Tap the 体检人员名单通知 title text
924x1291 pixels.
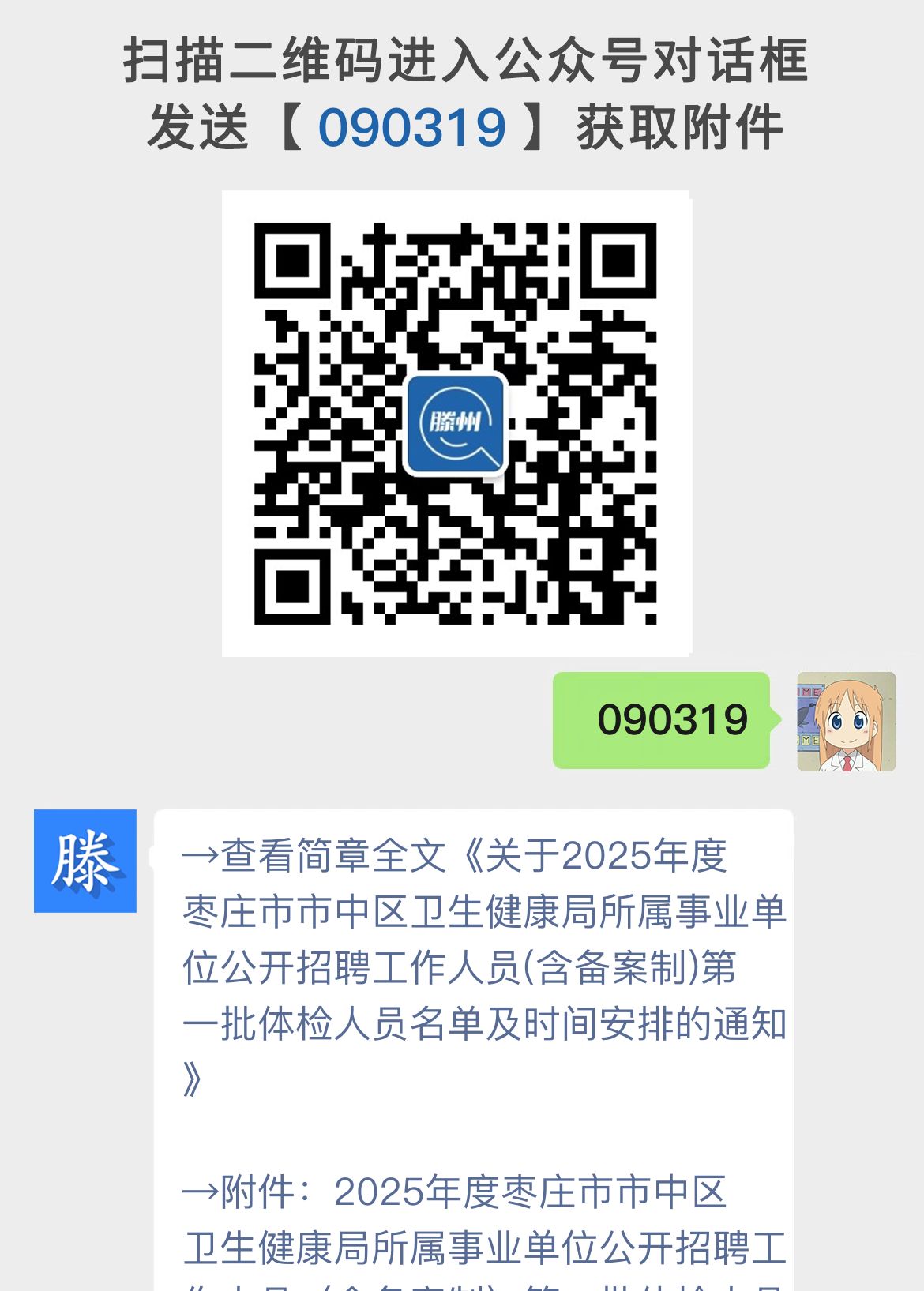474,1023
